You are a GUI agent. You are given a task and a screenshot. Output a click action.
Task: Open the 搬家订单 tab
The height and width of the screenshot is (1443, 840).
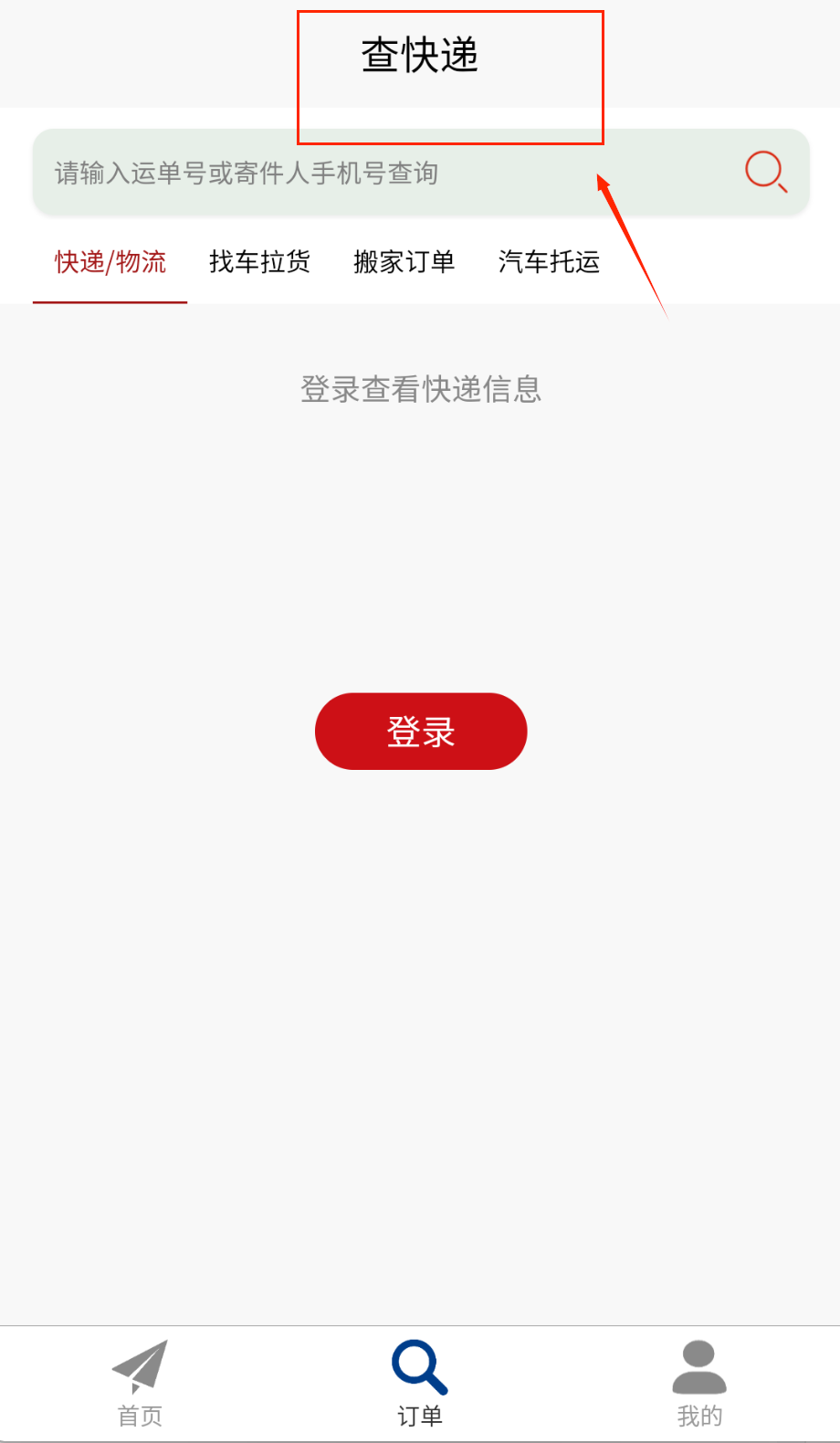tap(404, 262)
